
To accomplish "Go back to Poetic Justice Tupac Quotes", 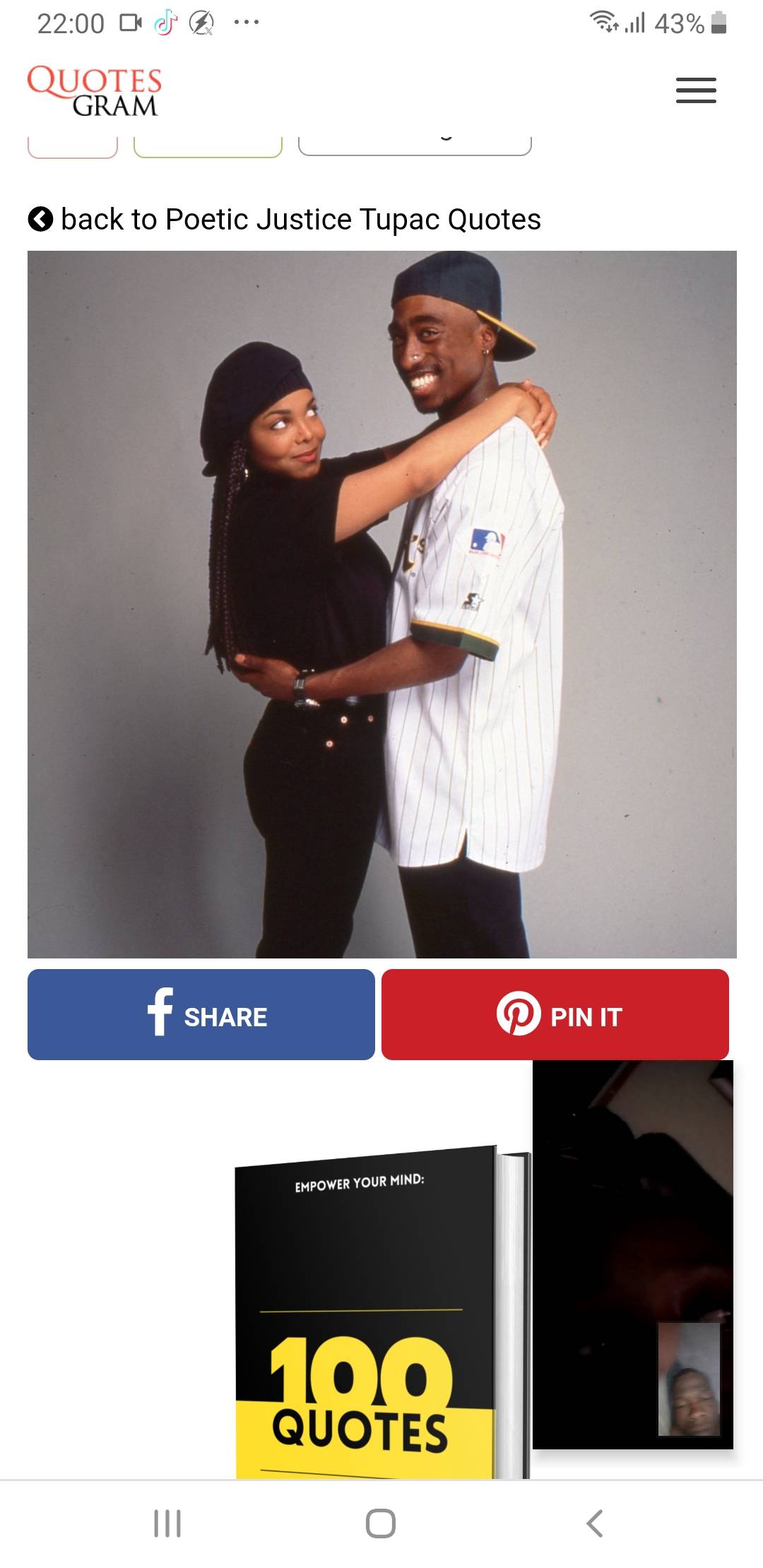I will pos(285,220).
